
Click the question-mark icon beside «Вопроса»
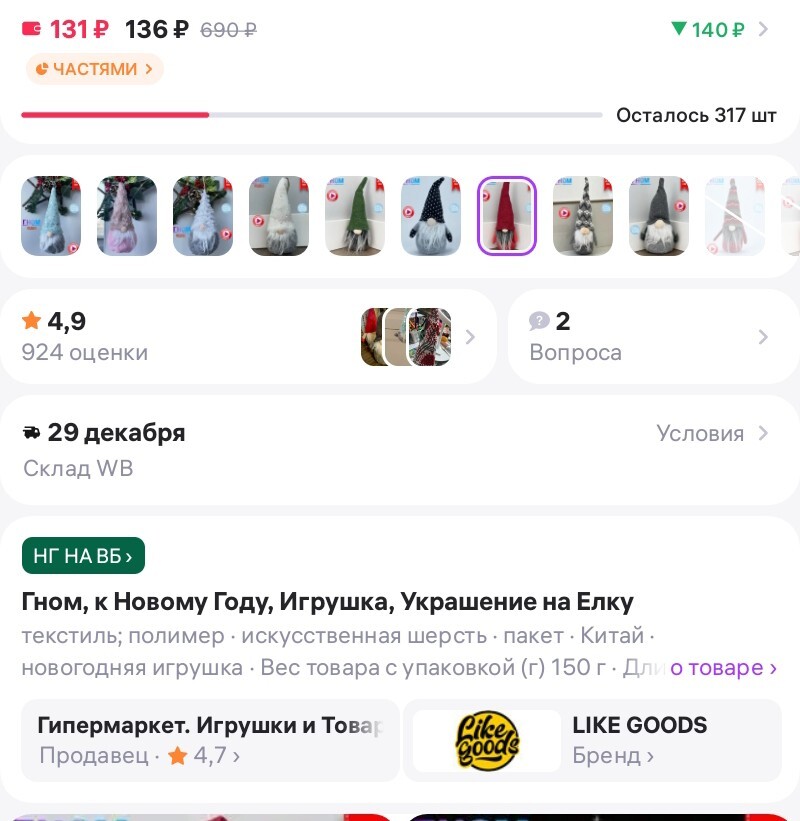tap(539, 321)
